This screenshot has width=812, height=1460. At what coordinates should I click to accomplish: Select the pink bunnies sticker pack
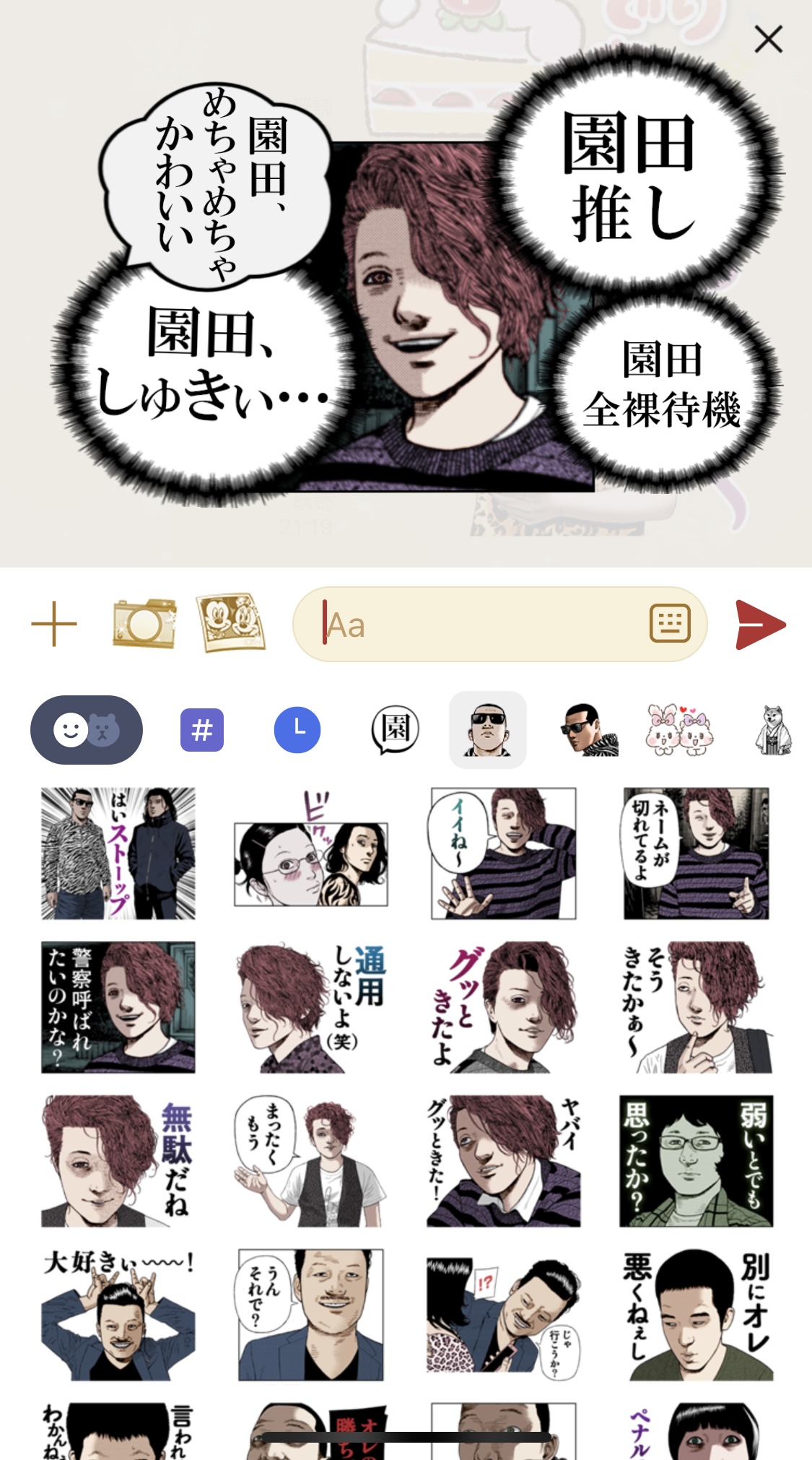click(678, 730)
